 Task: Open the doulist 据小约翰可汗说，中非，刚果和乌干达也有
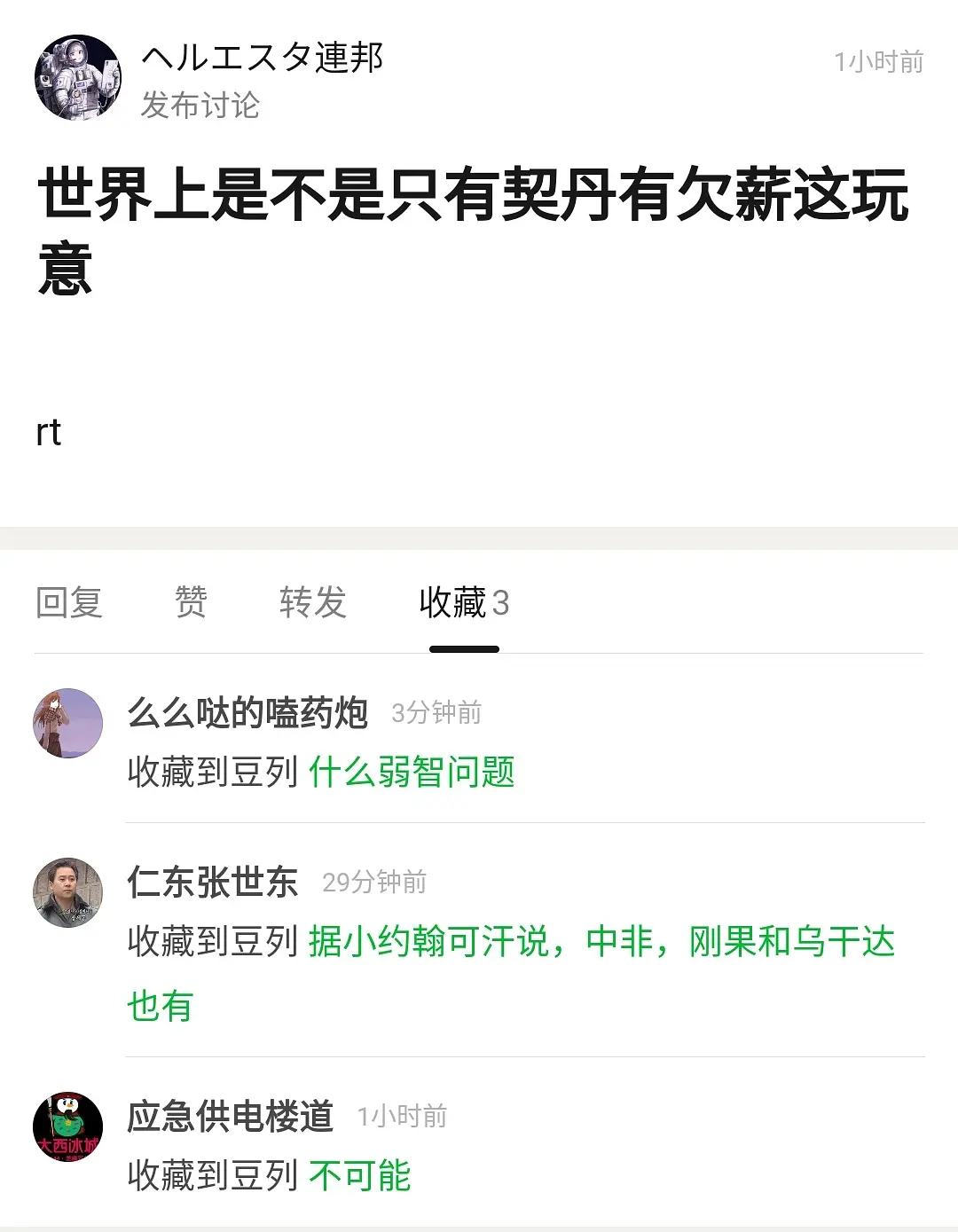pyautogui.click(x=601, y=942)
